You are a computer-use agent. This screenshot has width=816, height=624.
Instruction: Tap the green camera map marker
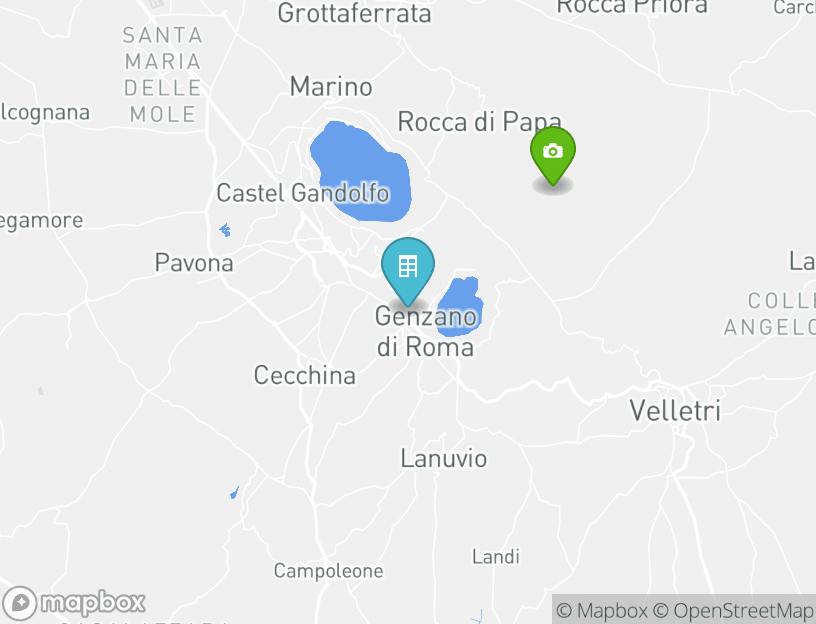(552, 153)
